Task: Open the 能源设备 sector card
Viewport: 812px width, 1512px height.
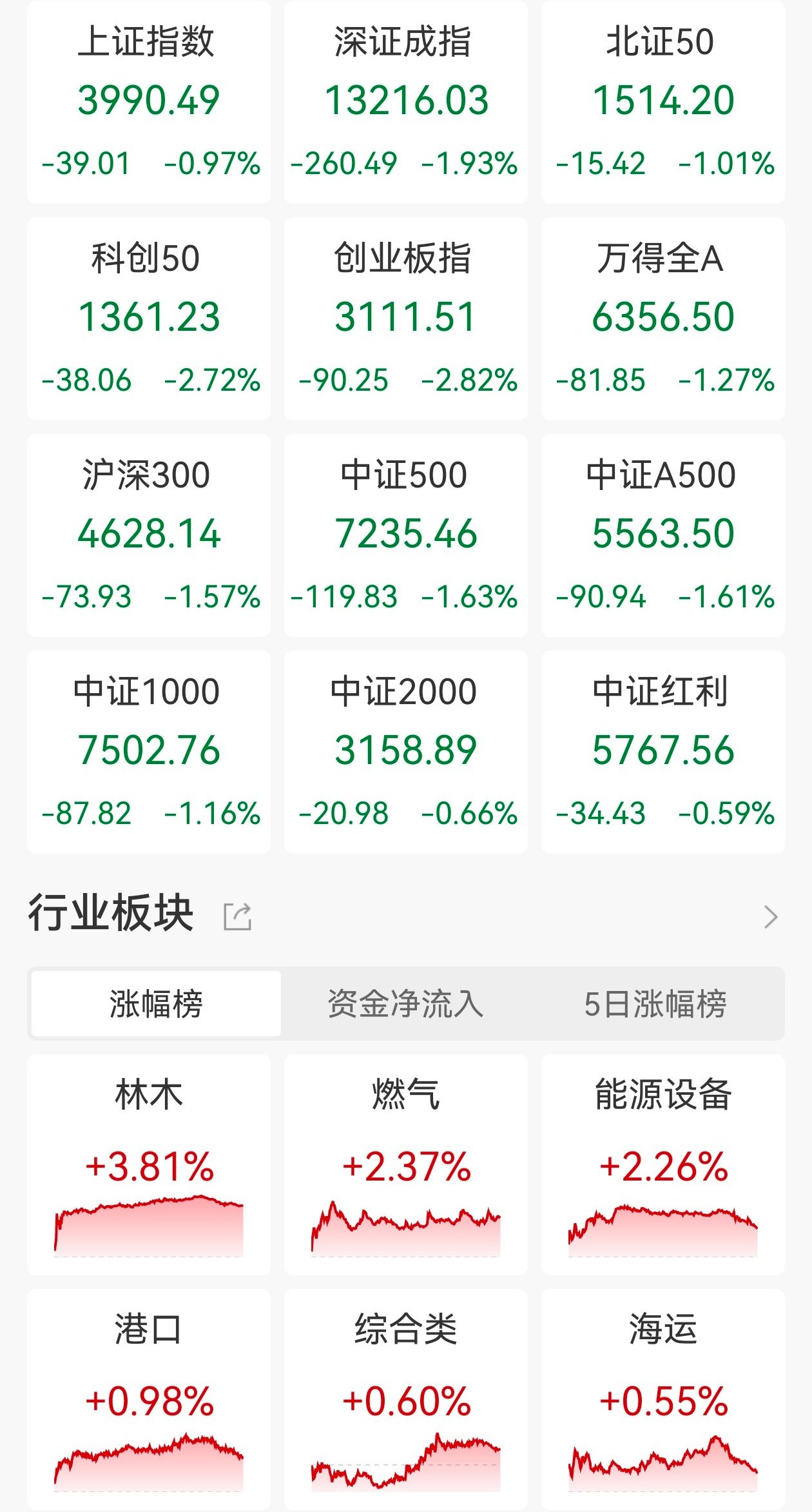Action: click(x=662, y=1164)
